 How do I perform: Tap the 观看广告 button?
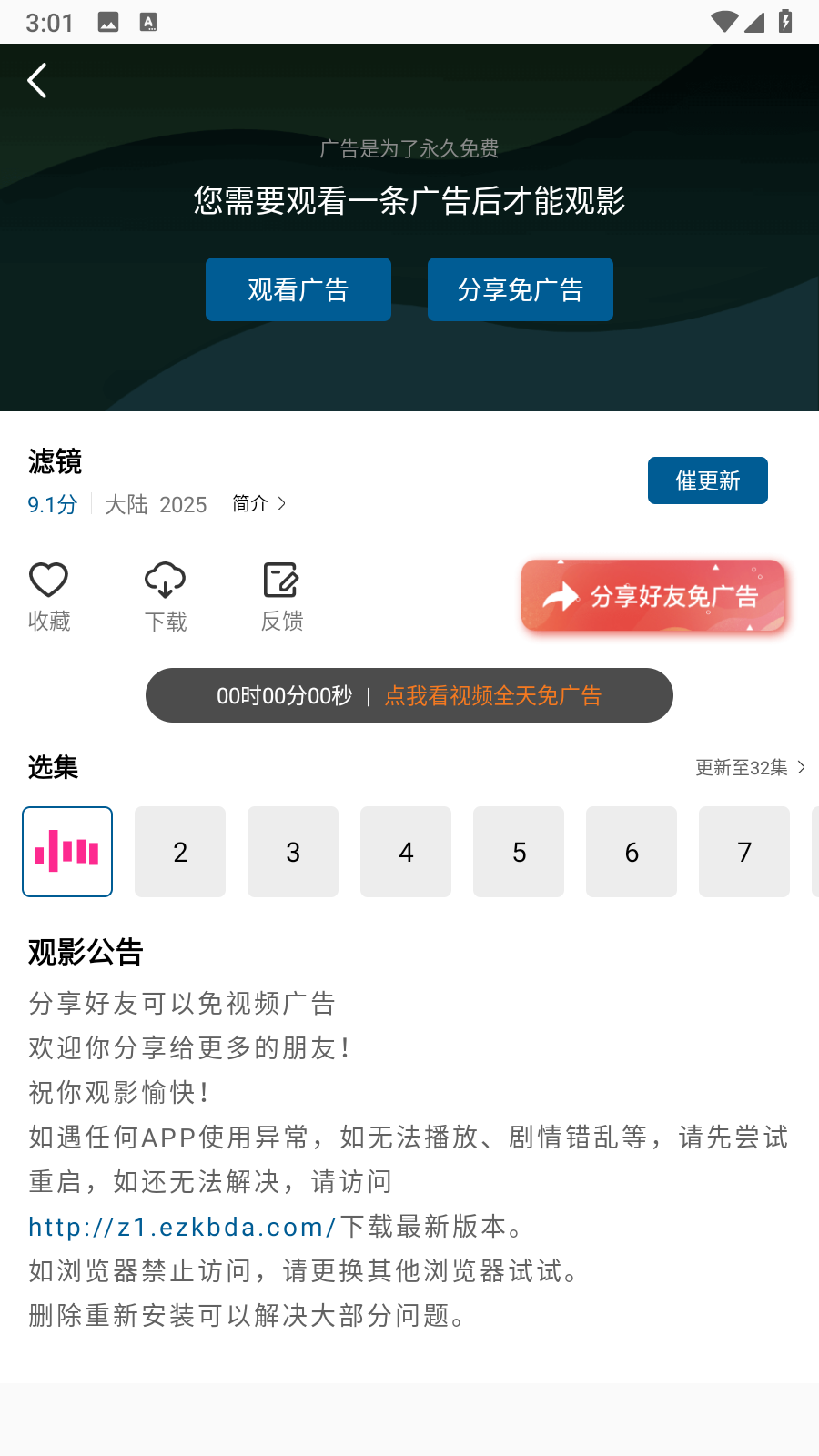pyautogui.click(x=298, y=289)
